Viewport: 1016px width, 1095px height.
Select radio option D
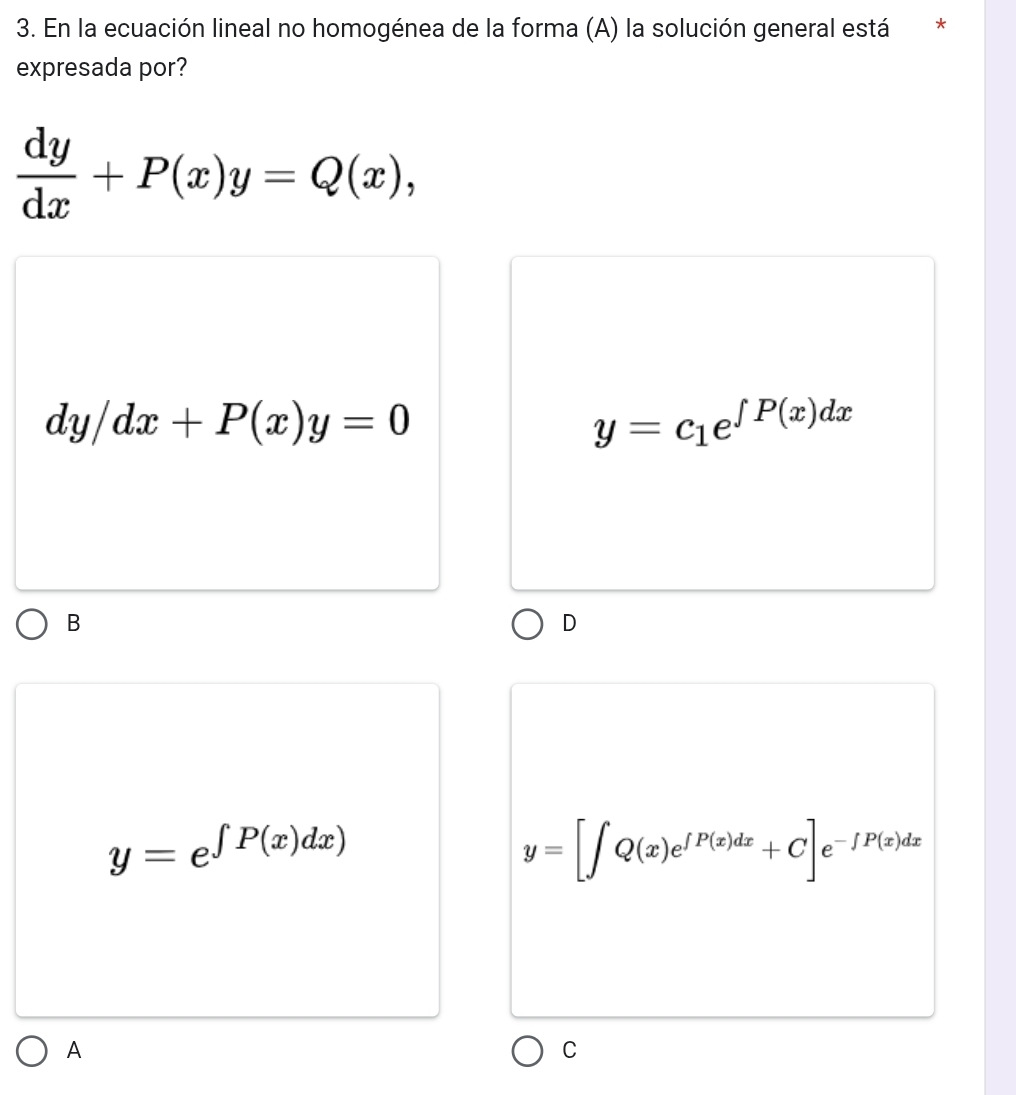(529, 624)
